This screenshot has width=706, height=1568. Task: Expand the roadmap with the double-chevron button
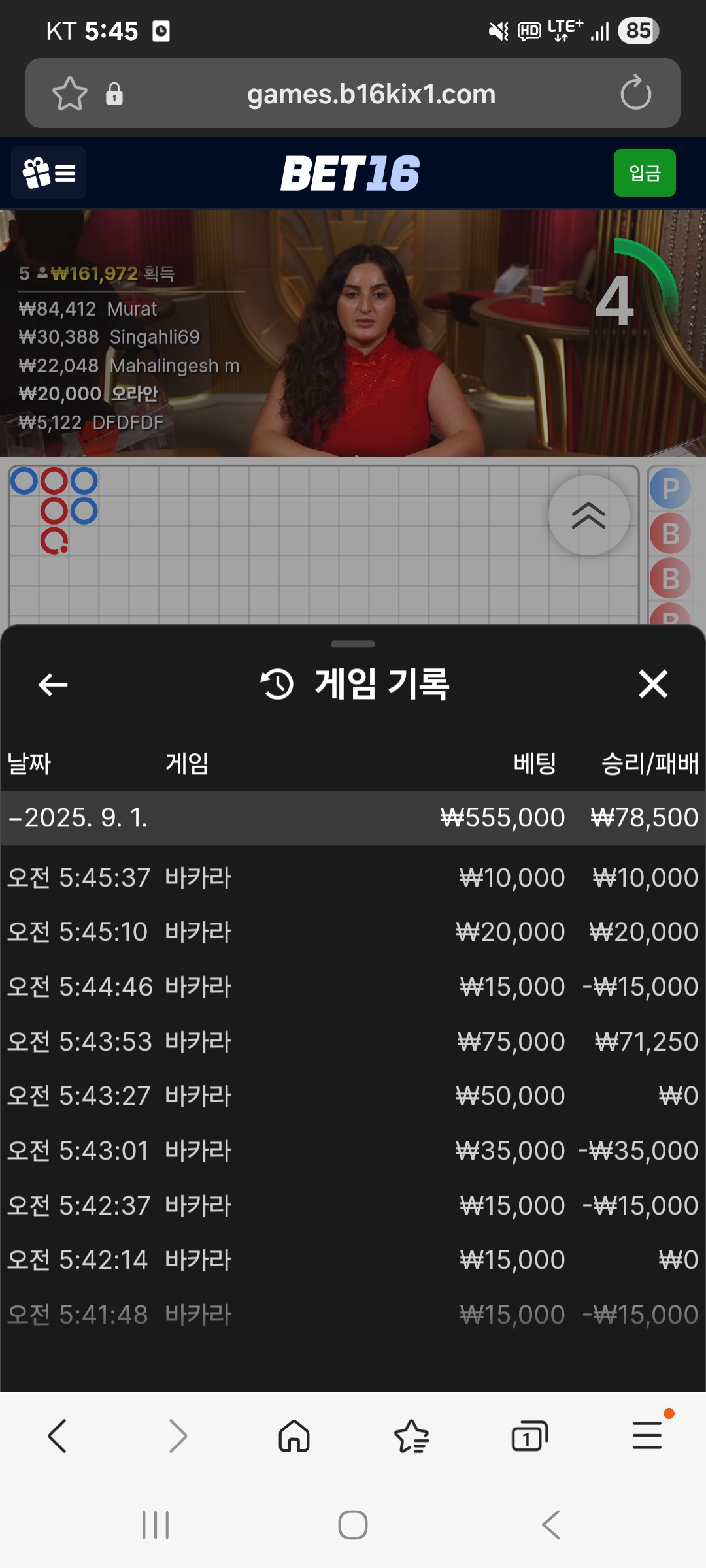pos(588,515)
